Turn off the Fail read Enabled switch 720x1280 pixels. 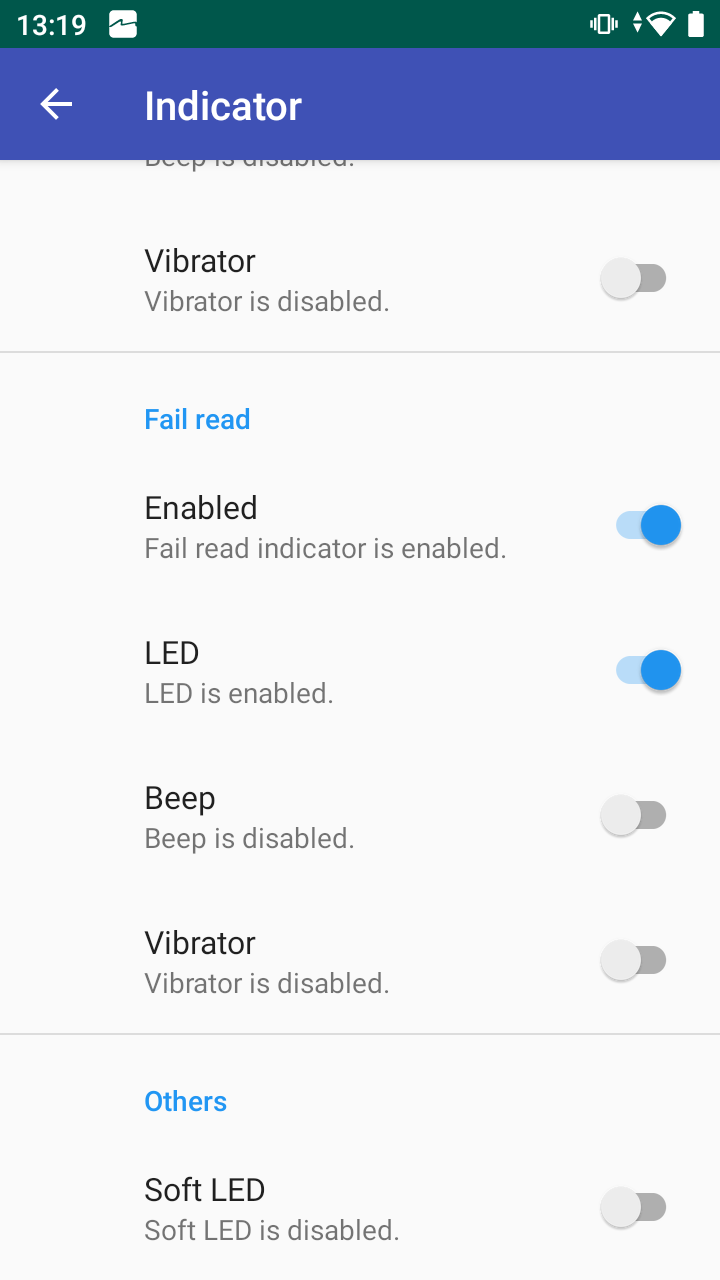click(648, 525)
